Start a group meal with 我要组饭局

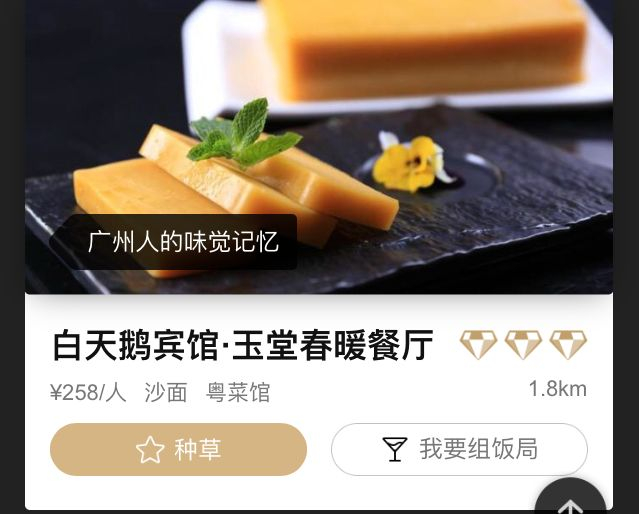pyautogui.click(x=459, y=450)
